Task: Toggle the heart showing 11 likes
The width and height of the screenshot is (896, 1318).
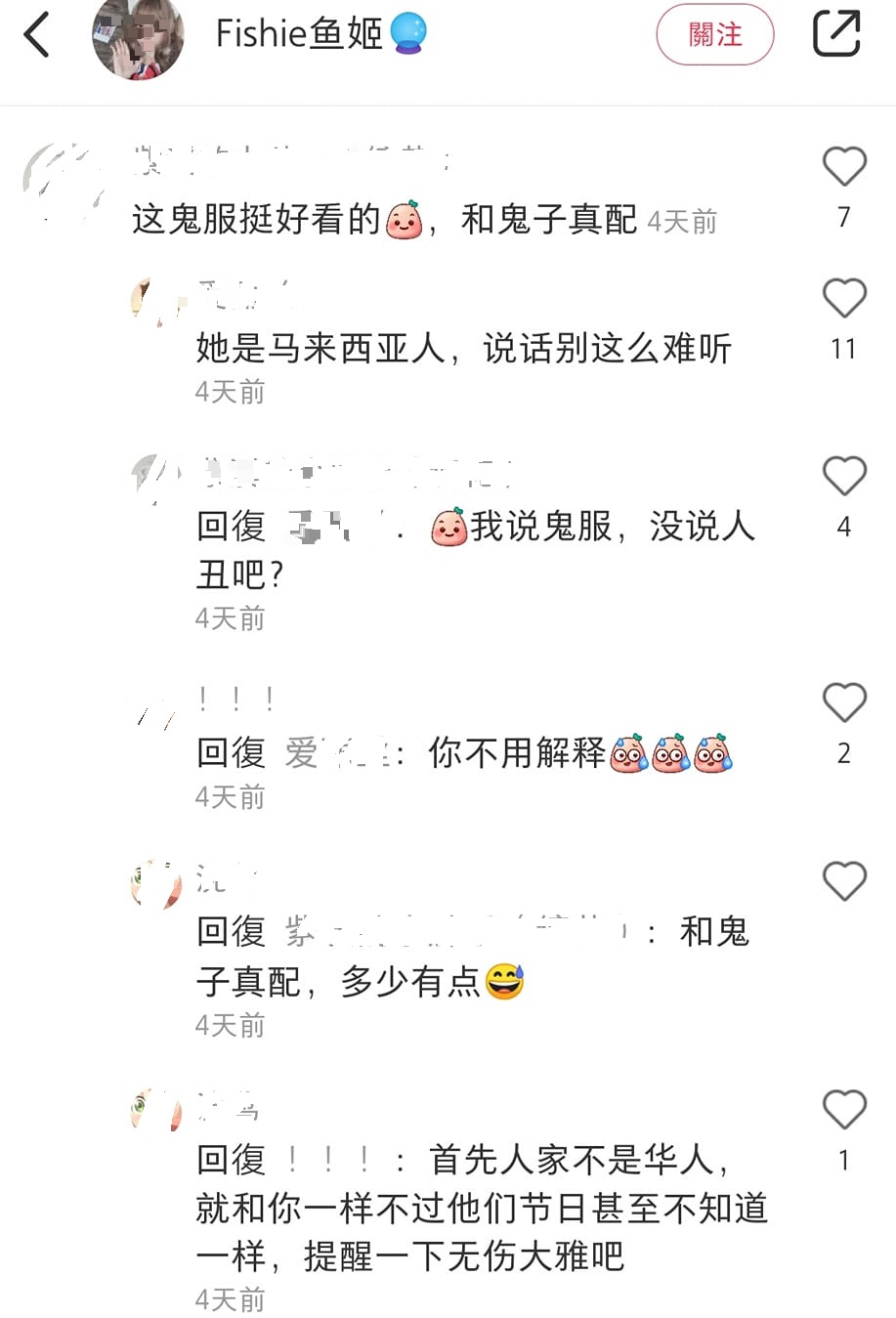Action: pos(842,298)
